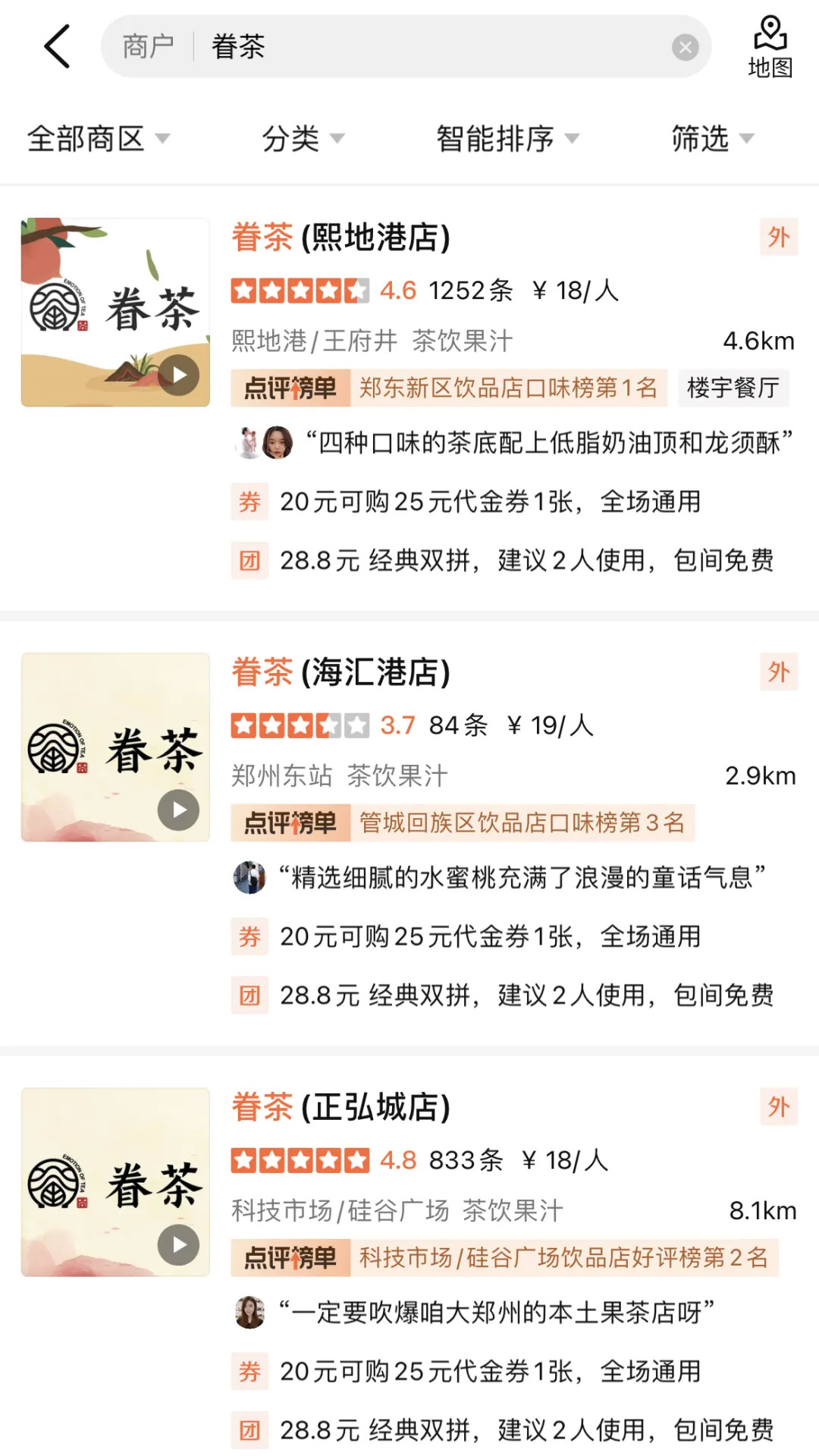This screenshot has width=819, height=1456.
Task: View the 管城回族区饮品店口味榜第3名 ranking
Action: (x=521, y=823)
